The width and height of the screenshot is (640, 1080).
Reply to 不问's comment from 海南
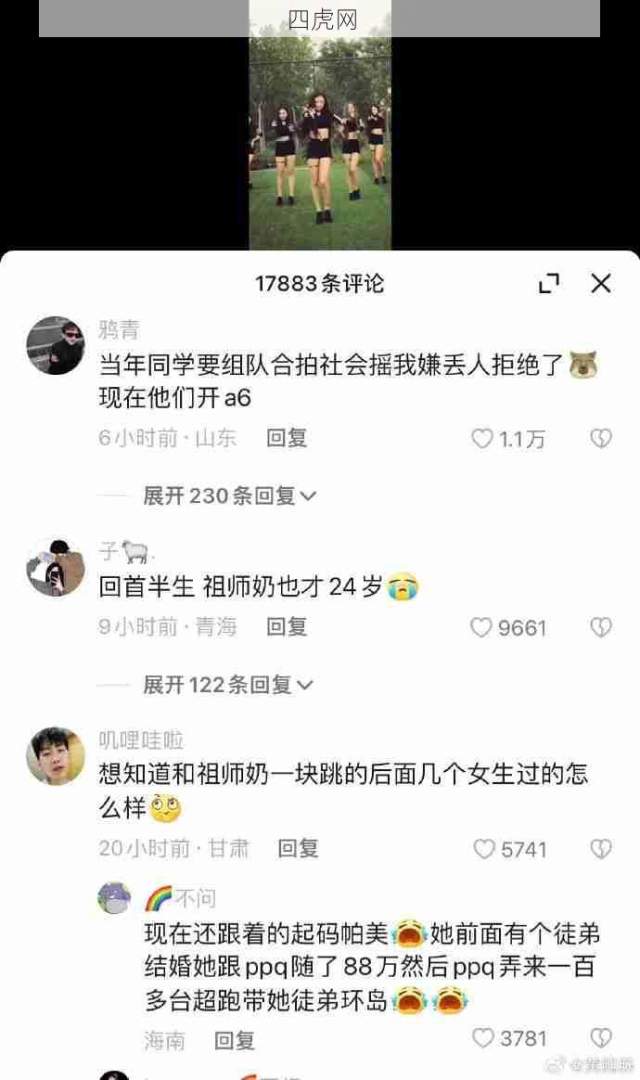(x=234, y=1040)
